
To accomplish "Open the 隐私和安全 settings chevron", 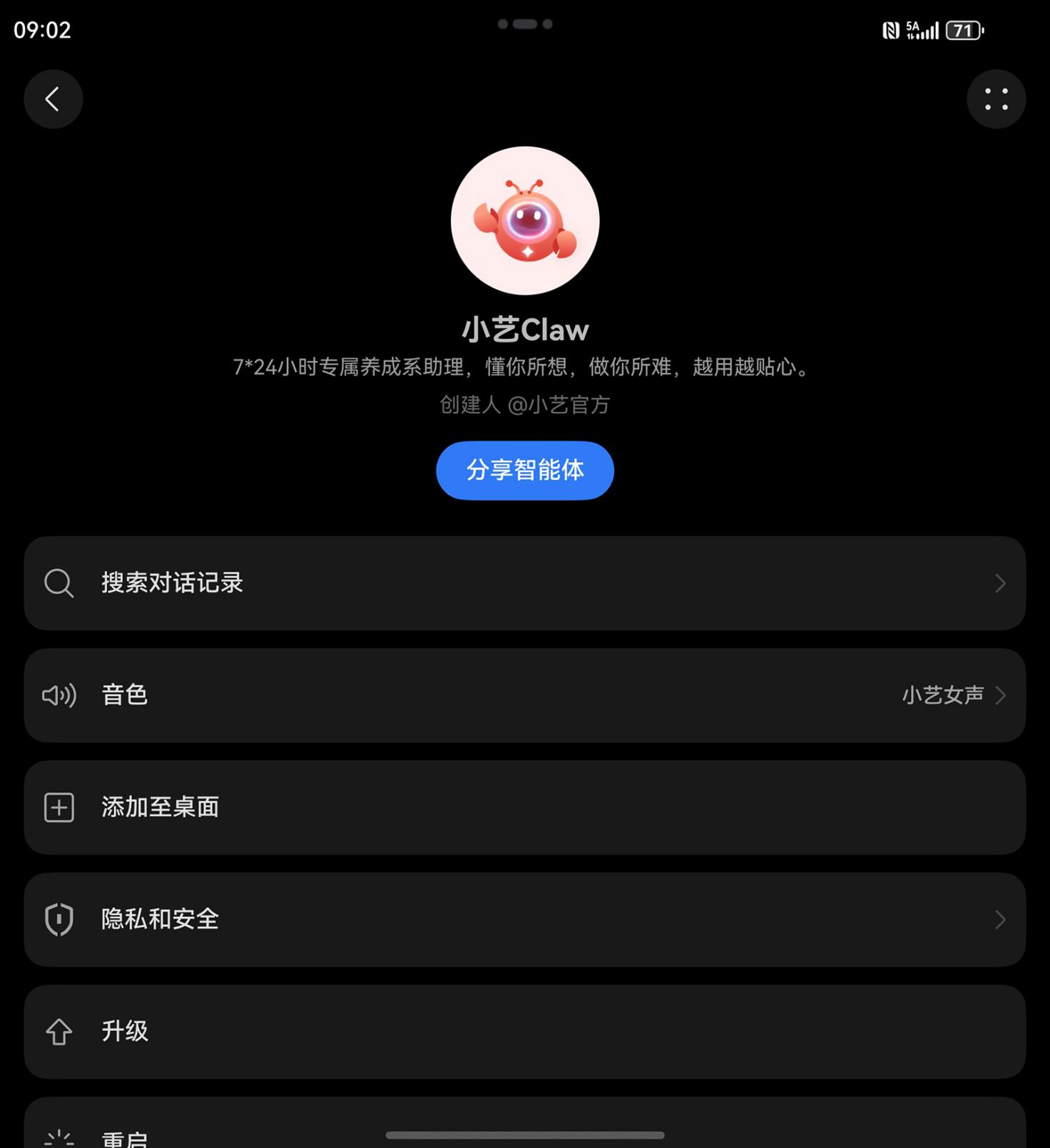I will pos(1001,920).
